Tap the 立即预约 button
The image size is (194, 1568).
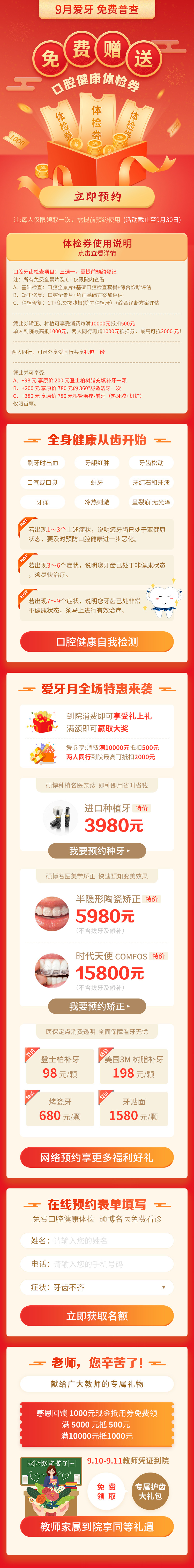tap(97, 197)
